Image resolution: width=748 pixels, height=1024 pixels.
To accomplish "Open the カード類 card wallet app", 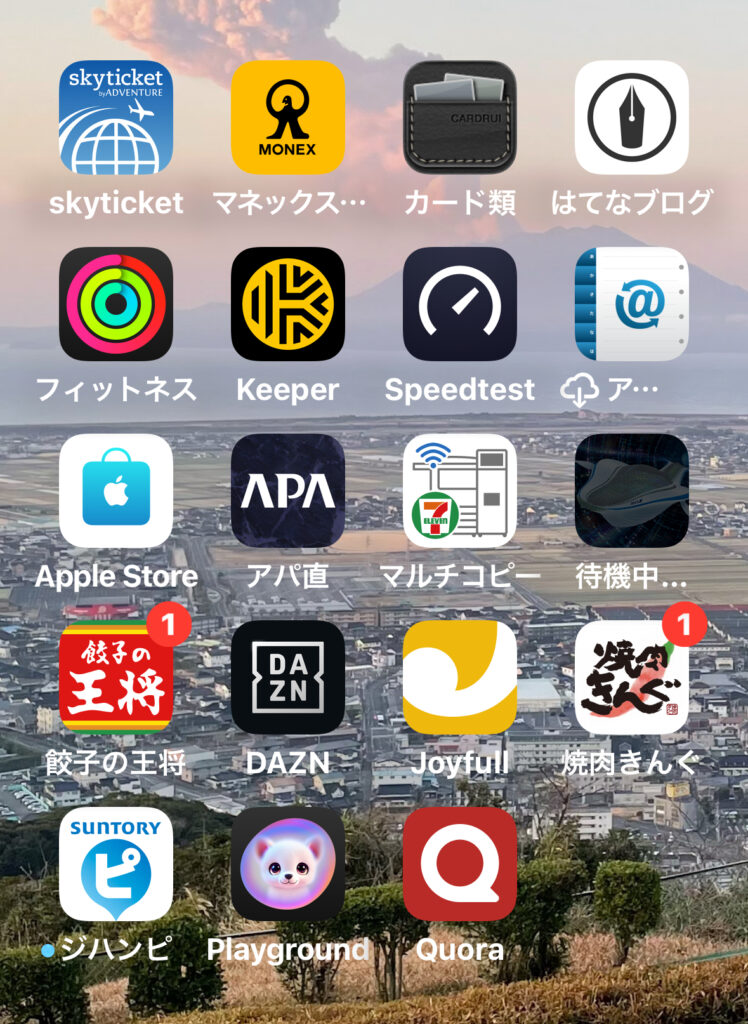I will click(x=460, y=118).
